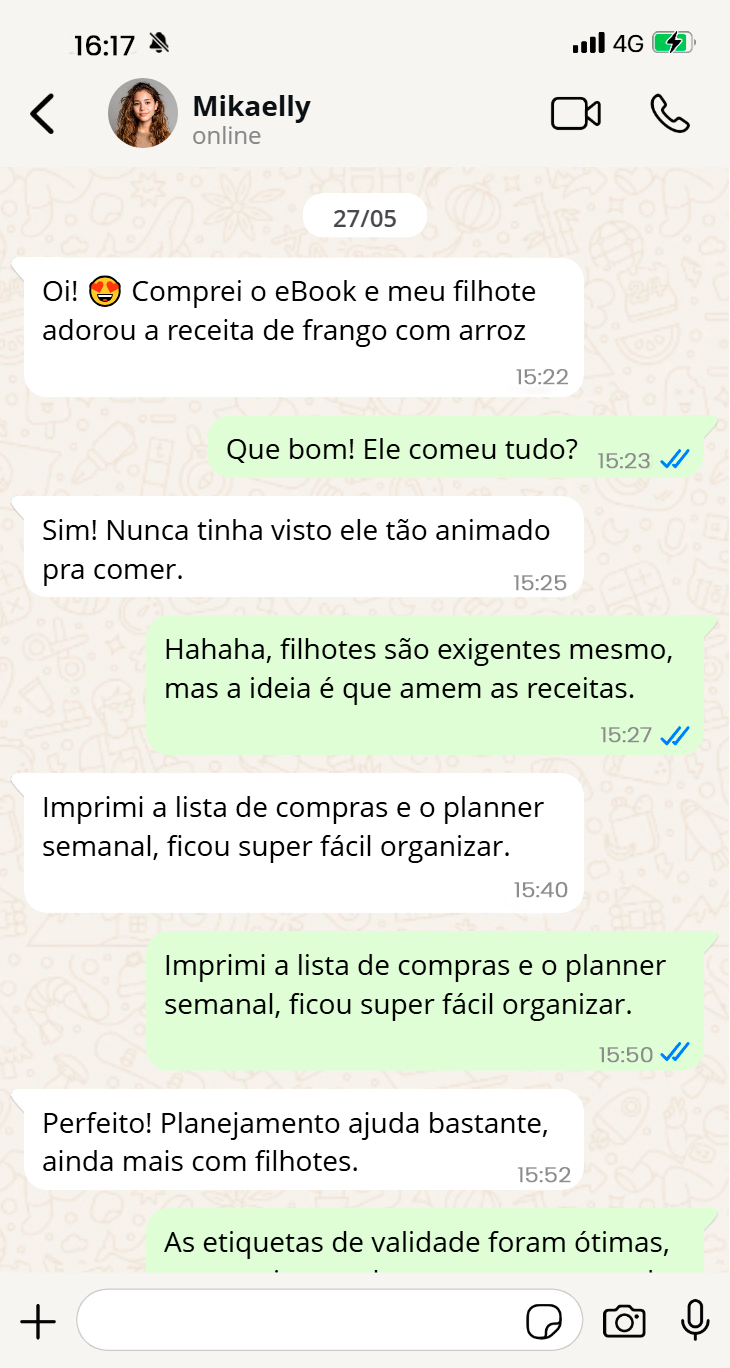Open the camera to send a photo
730x1368 pixels.
[624, 1322]
